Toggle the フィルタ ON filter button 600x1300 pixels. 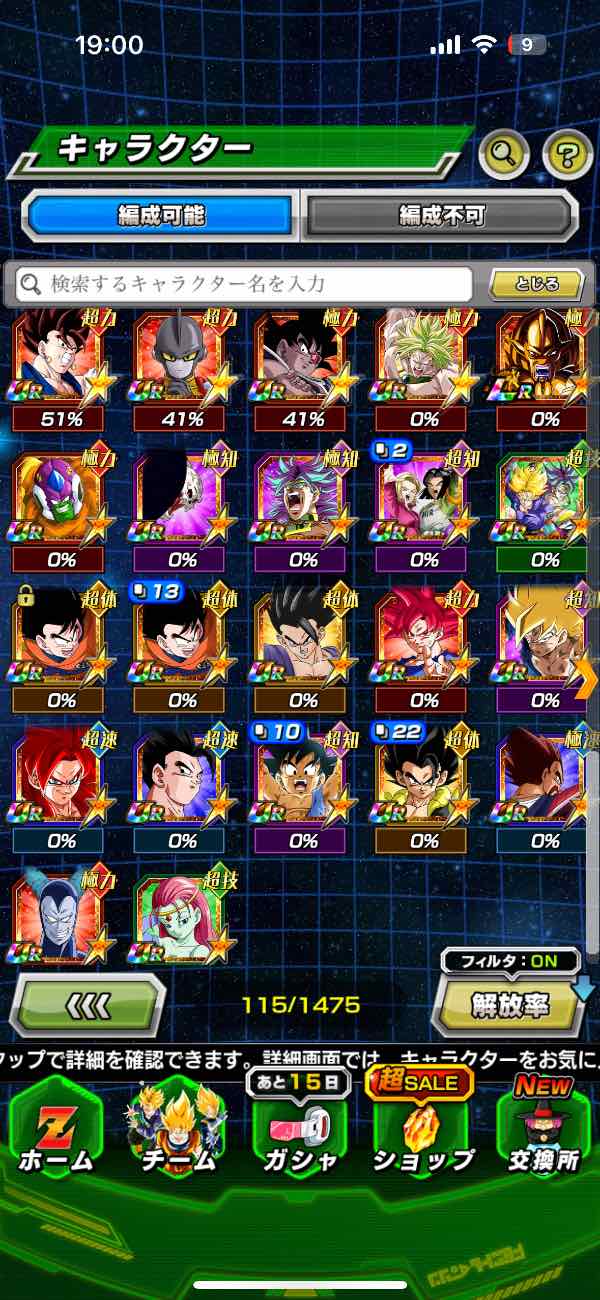pyautogui.click(x=511, y=962)
